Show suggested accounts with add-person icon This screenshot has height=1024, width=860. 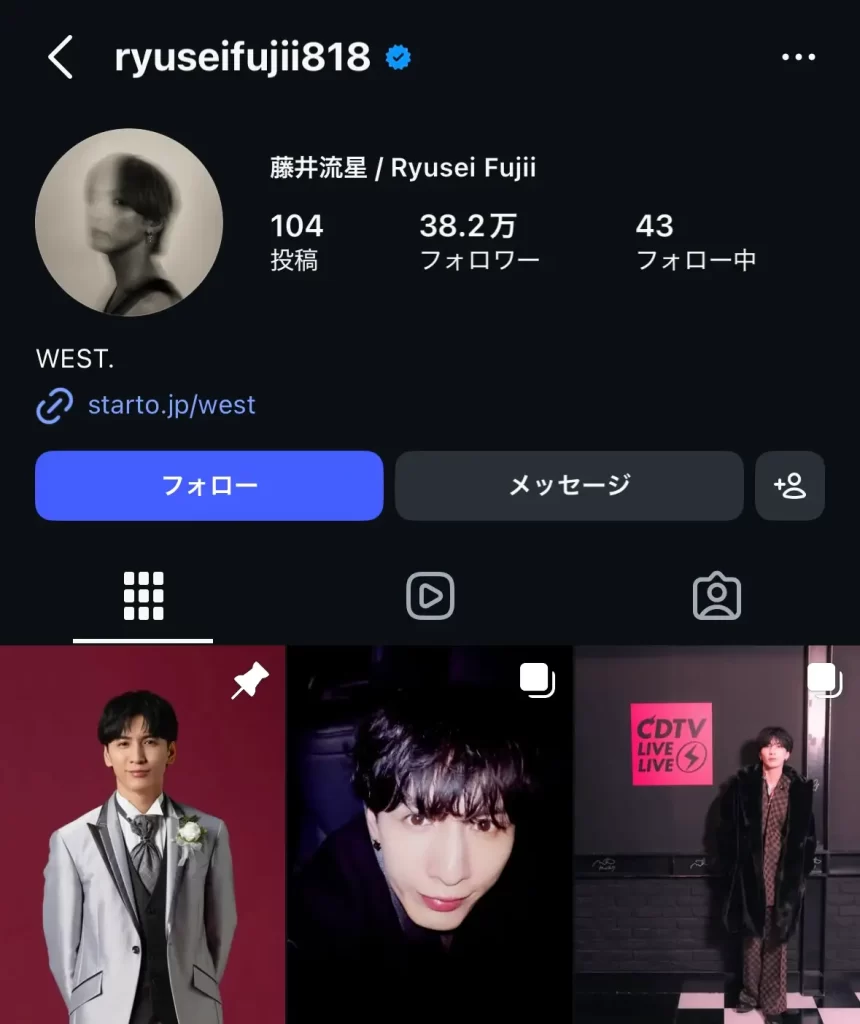[790, 486]
